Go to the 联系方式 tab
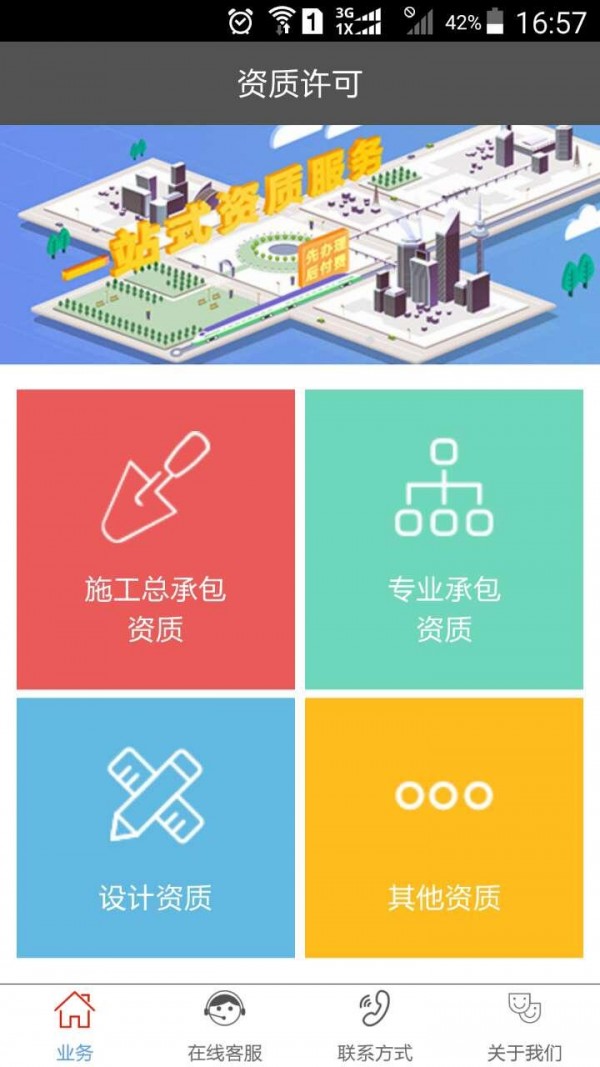This screenshot has height=1067, width=600. pyautogui.click(x=375, y=1026)
